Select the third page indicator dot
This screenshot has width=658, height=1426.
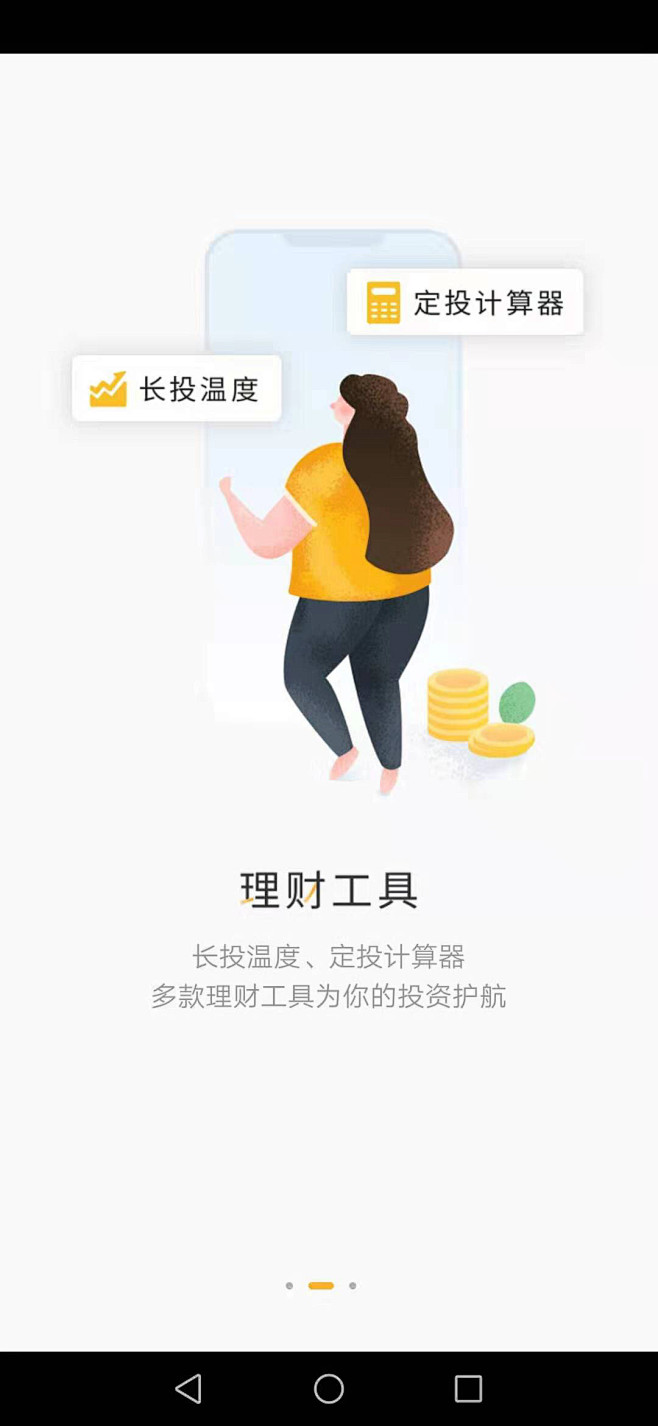click(352, 1286)
